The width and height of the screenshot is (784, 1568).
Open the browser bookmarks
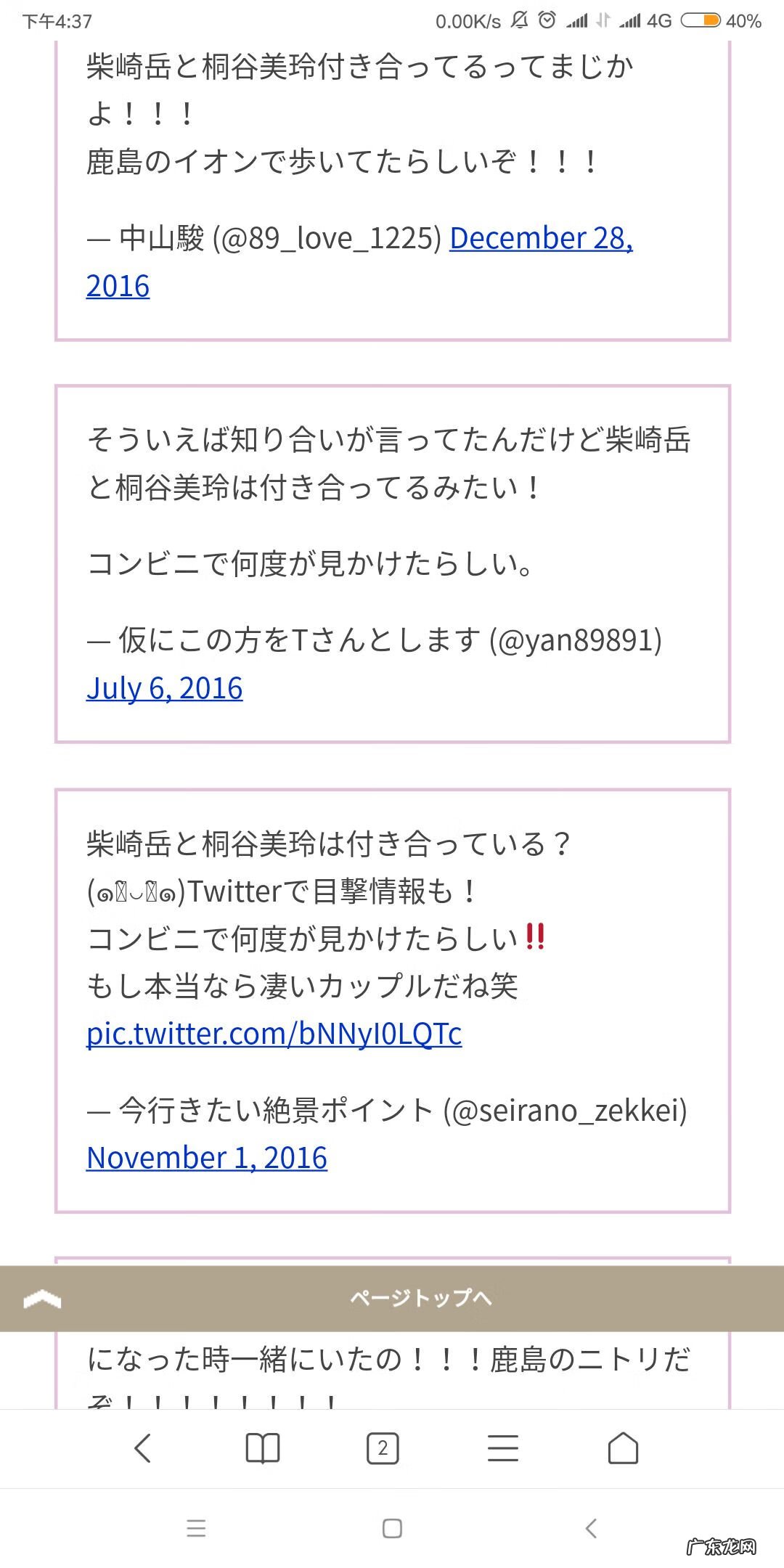tap(263, 1449)
